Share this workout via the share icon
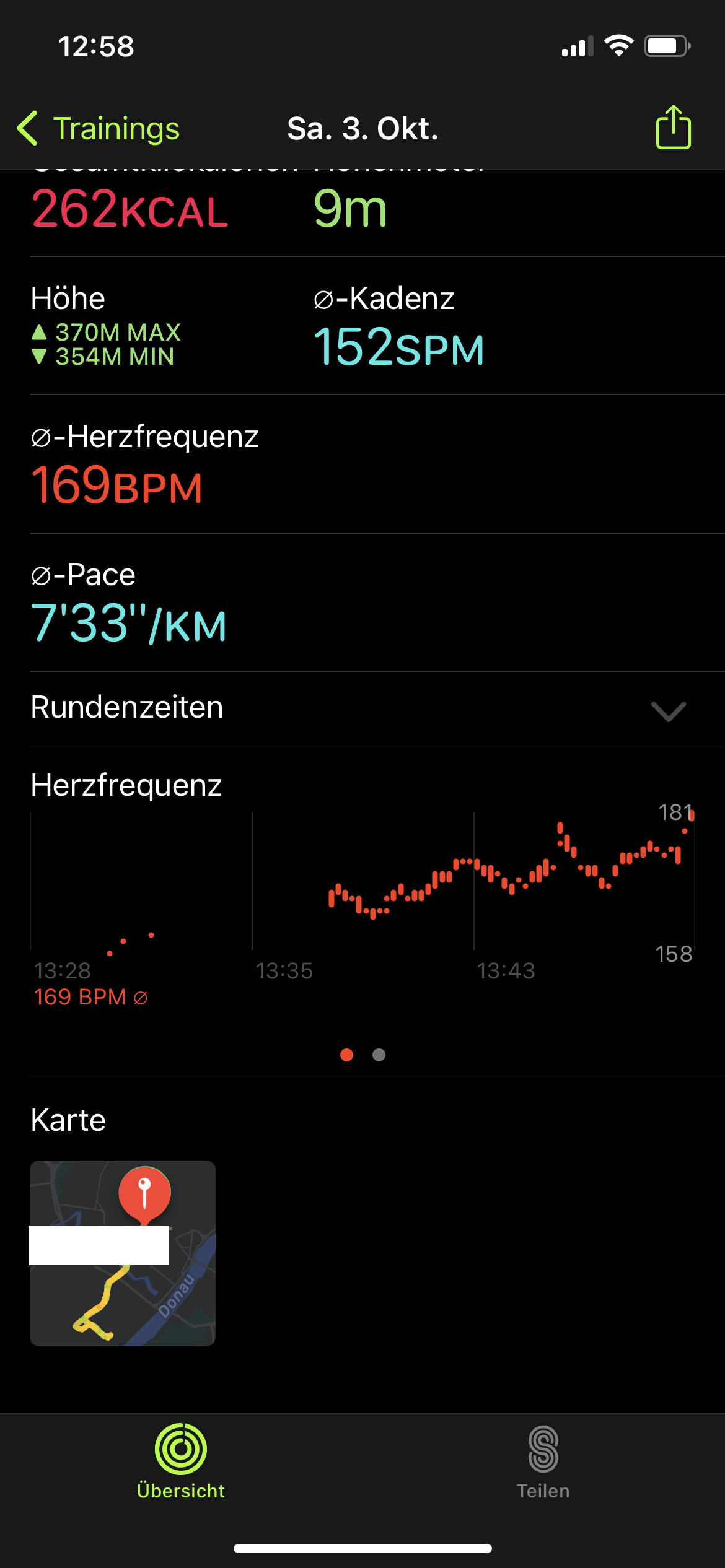Viewport: 725px width, 1568px height. click(x=673, y=128)
